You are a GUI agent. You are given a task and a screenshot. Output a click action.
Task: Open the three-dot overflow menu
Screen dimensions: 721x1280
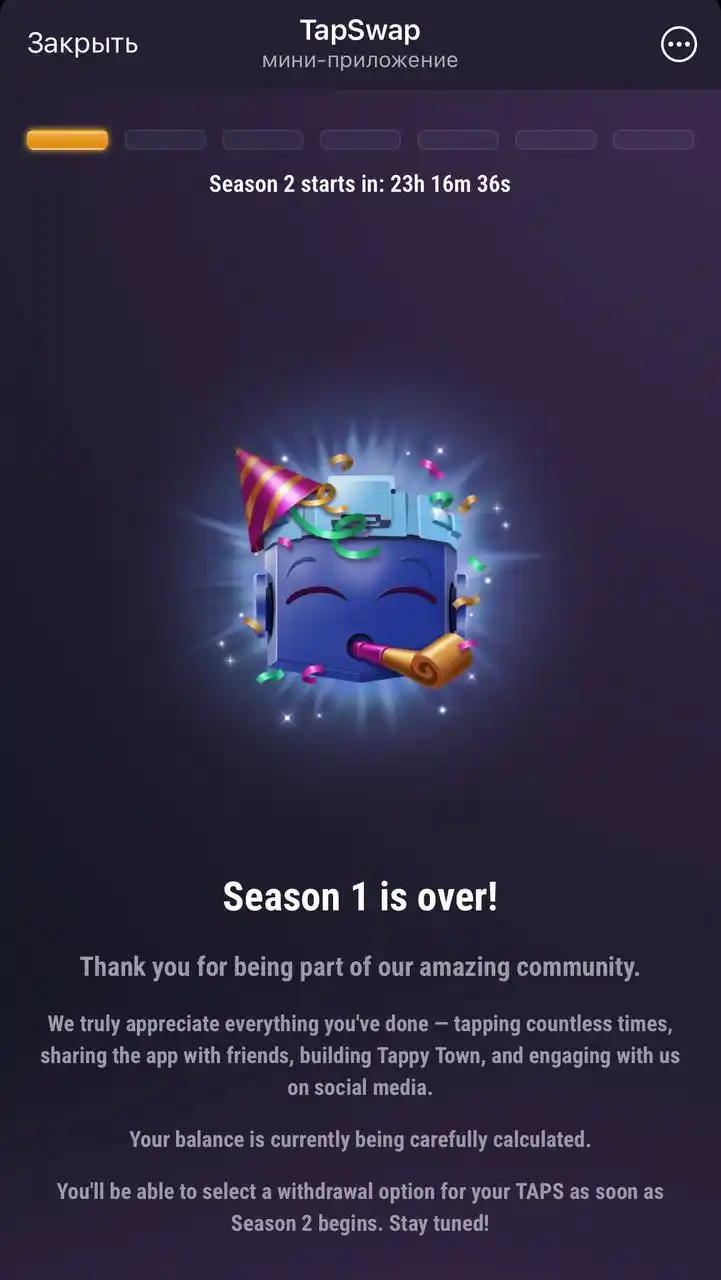[678, 44]
